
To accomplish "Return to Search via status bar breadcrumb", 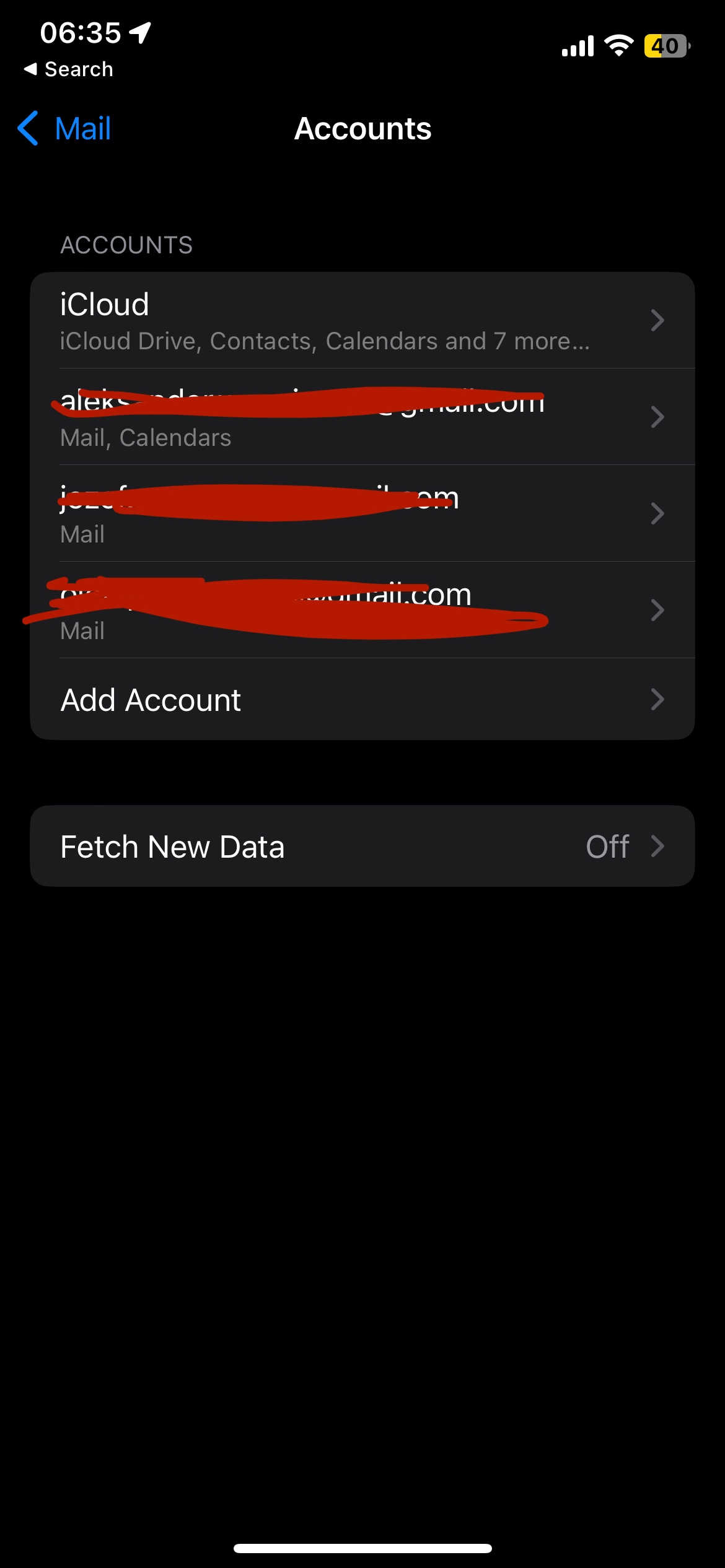I will click(x=69, y=69).
